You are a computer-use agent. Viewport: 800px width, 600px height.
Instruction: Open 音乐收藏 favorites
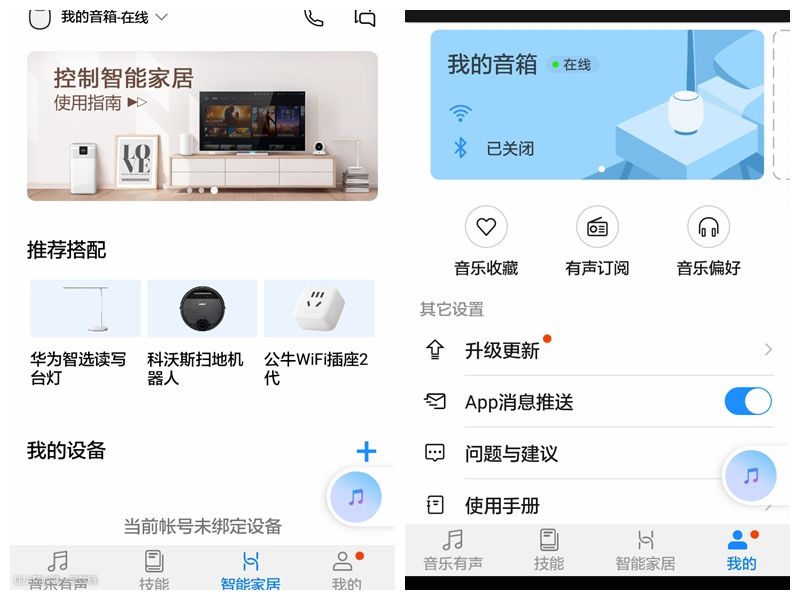(x=486, y=240)
